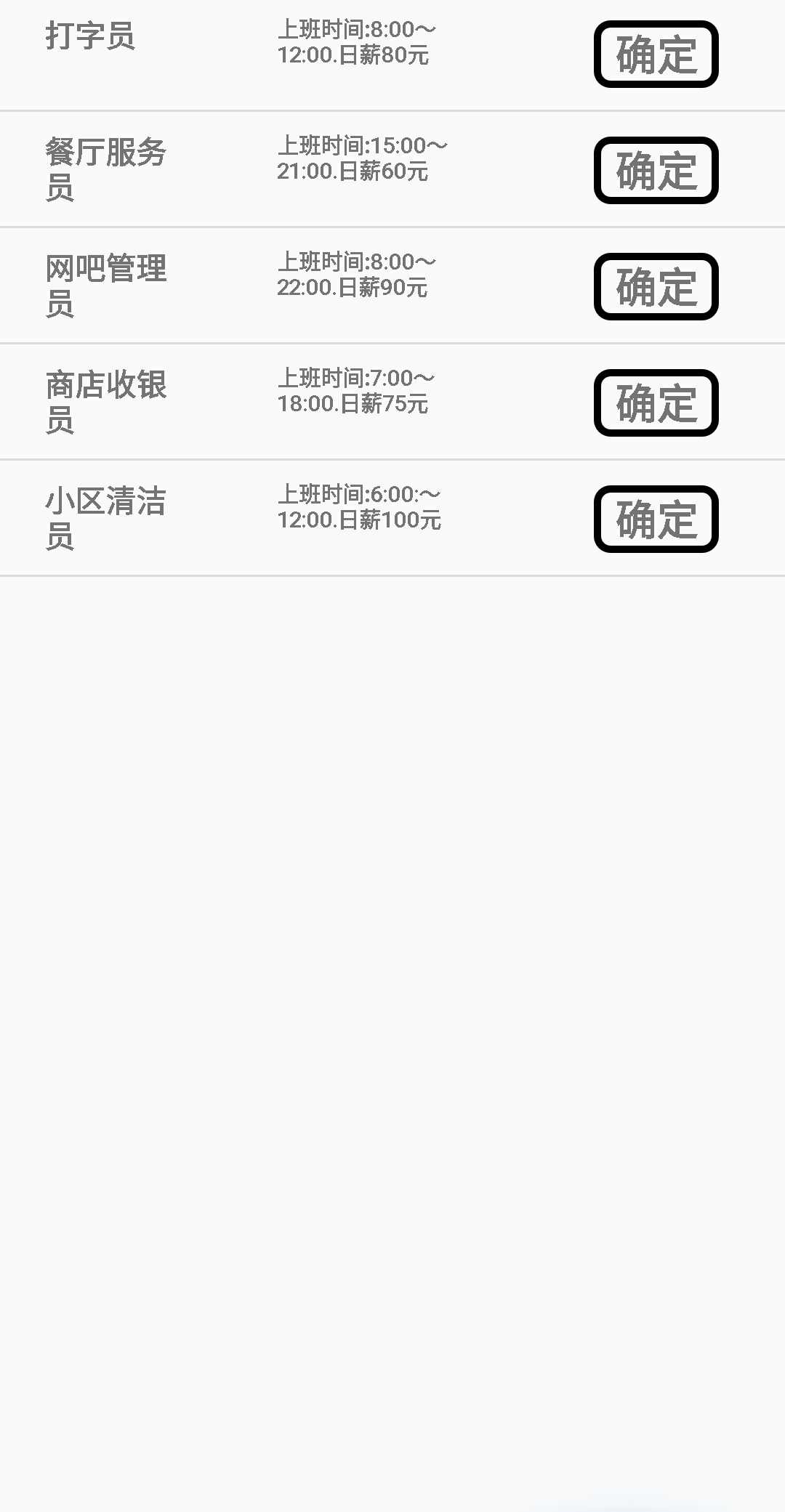Click 确定 button for 网吧管理员 job

pyautogui.click(x=655, y=287)
